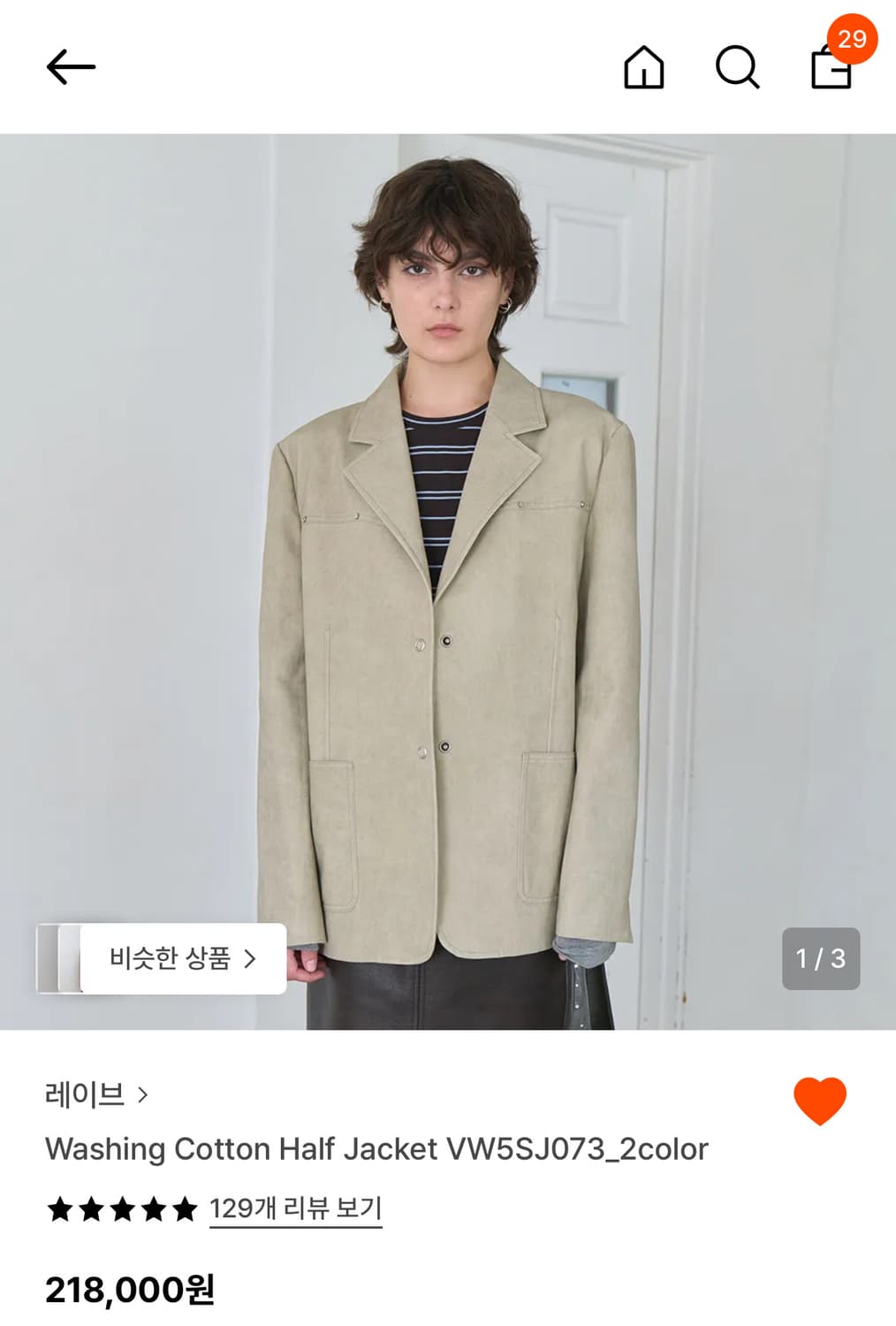Image resolution: width=896 pixels, height=1326 pixels.
Task: Open similar products with 비슷한 상품 button
Action: click(x=181, y=958)
